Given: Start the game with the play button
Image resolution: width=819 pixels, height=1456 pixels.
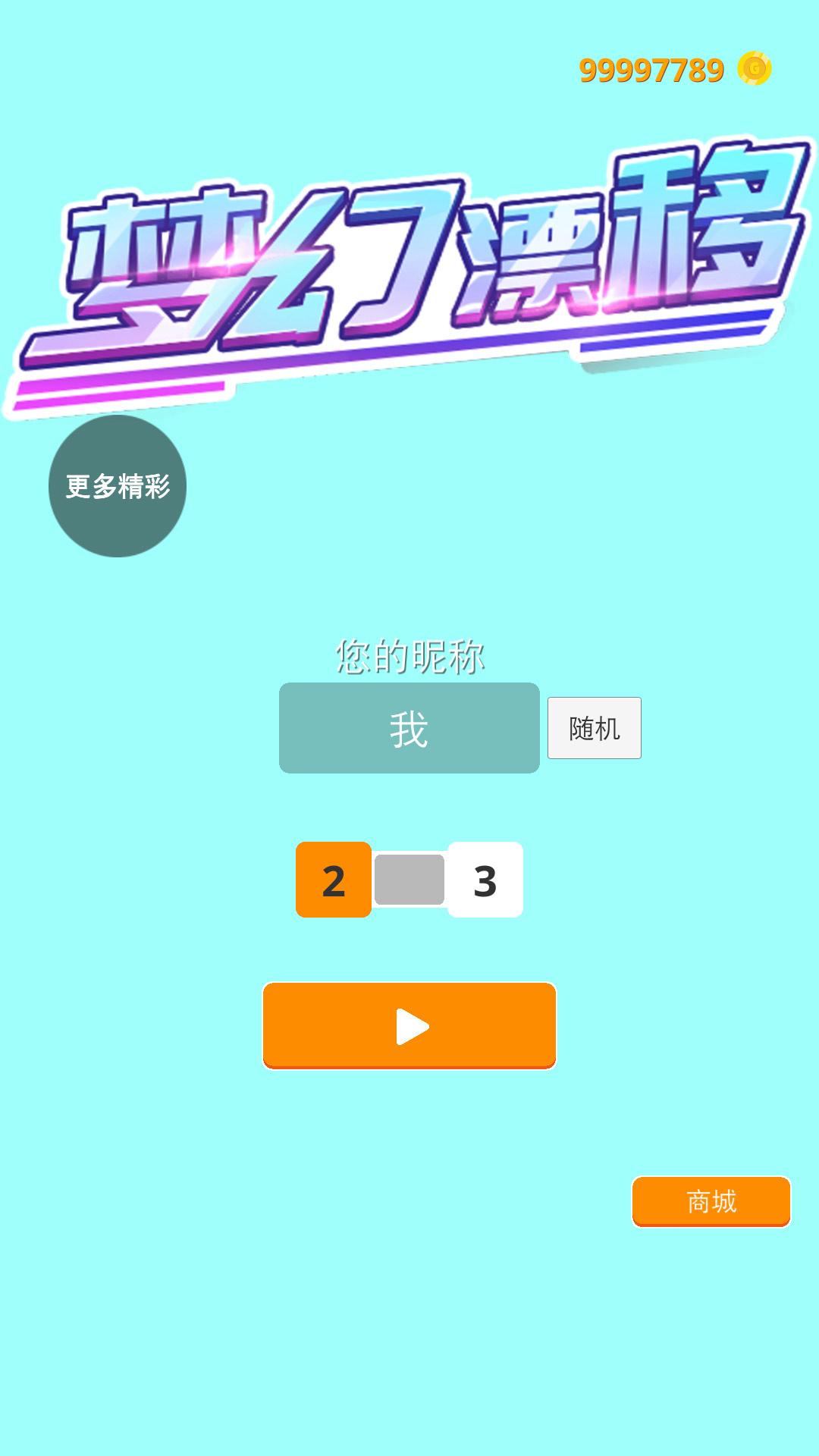Looking at the screenshot, I should [x=409, y=1025].
